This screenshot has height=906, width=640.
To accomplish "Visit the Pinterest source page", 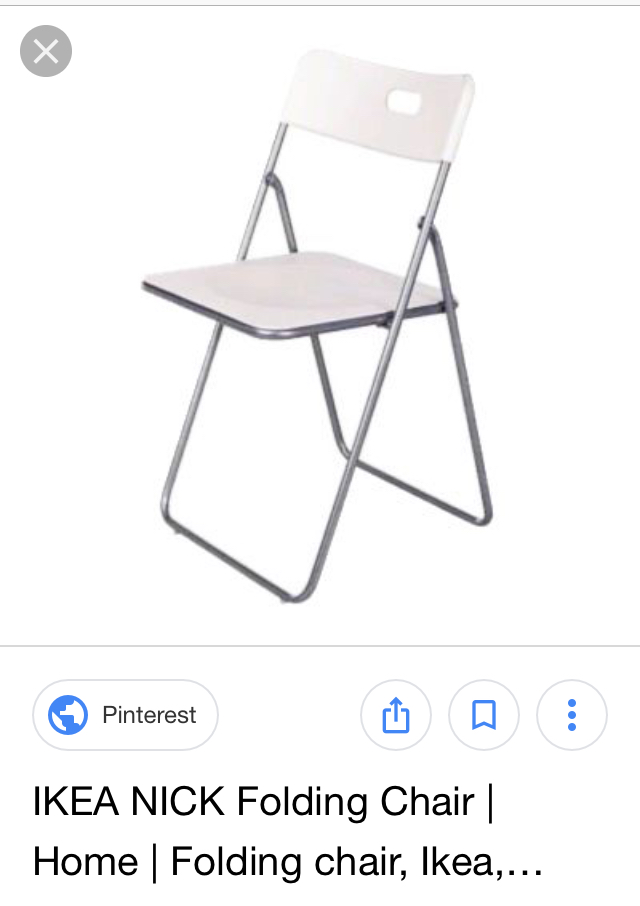I will [125, 715].
